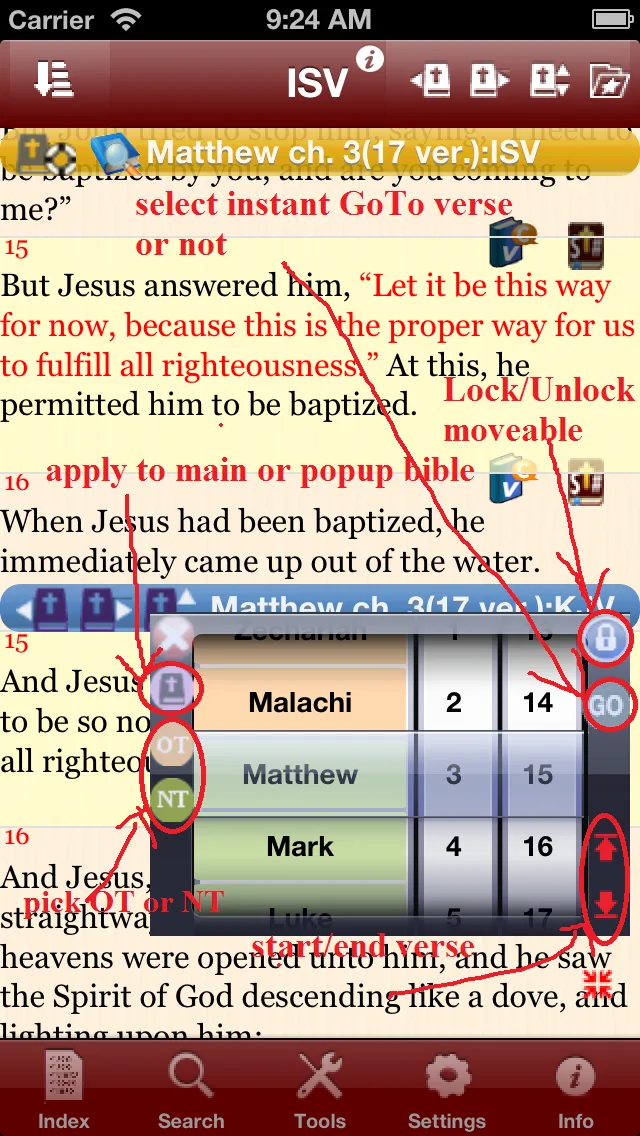Image resolution: width=640 pixels, height=1136 pixels.
Task: Open the Settings tab
Action: click(x=447, y=1090)
